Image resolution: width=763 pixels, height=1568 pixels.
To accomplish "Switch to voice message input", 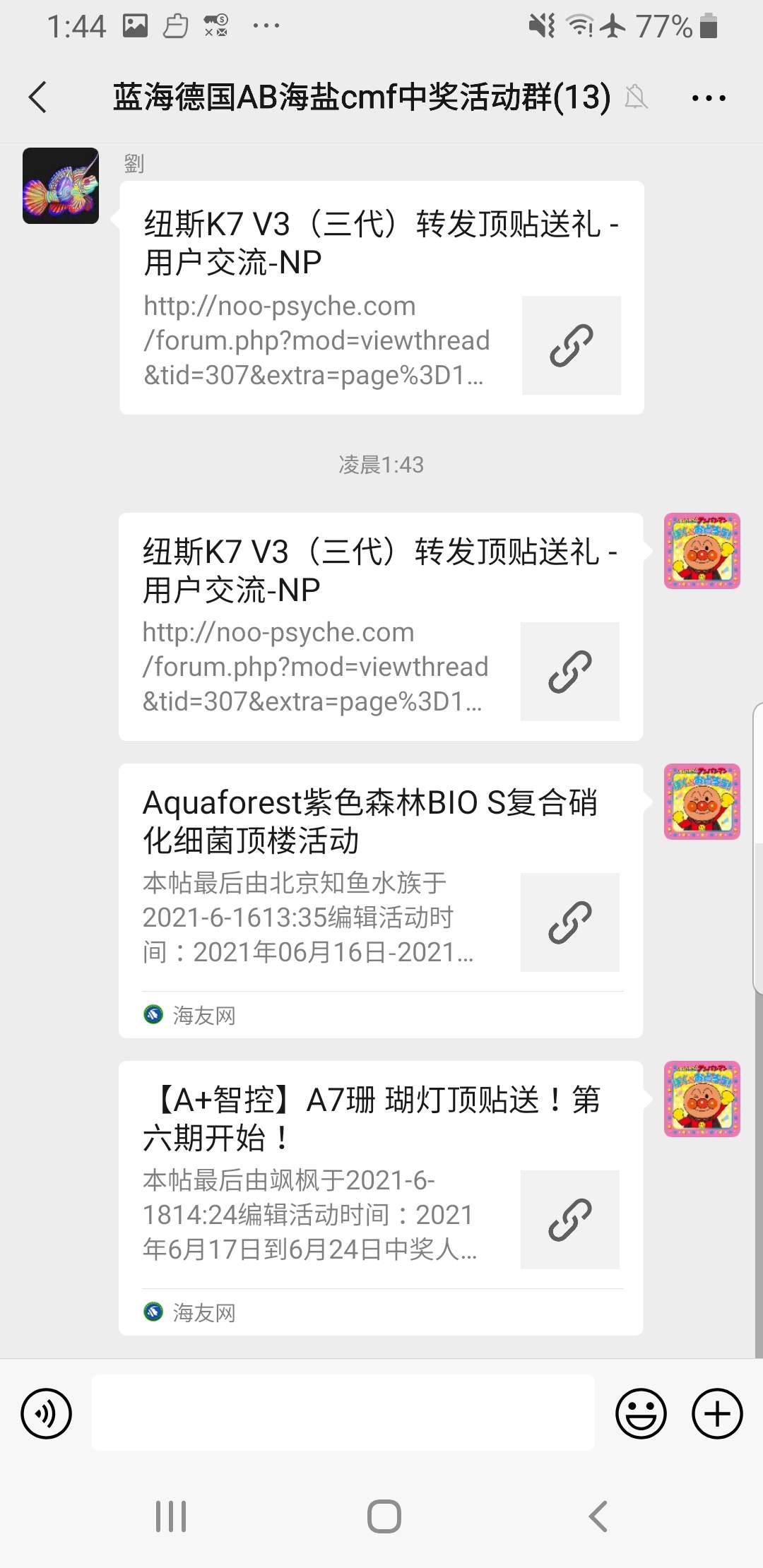I will pyautogui.click(x=47, y=1413).
